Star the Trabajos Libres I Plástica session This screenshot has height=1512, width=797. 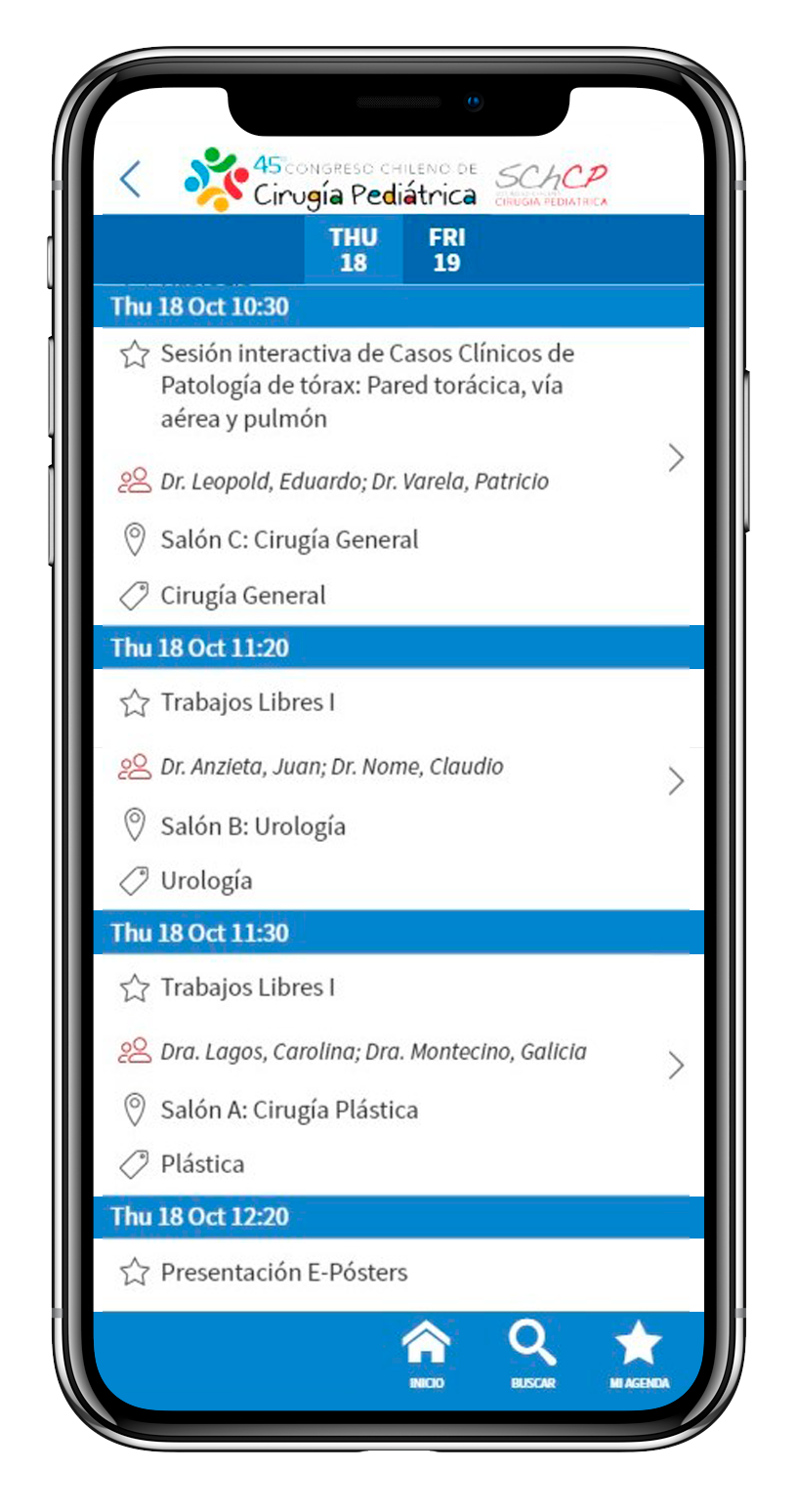(x=134, y=988)
